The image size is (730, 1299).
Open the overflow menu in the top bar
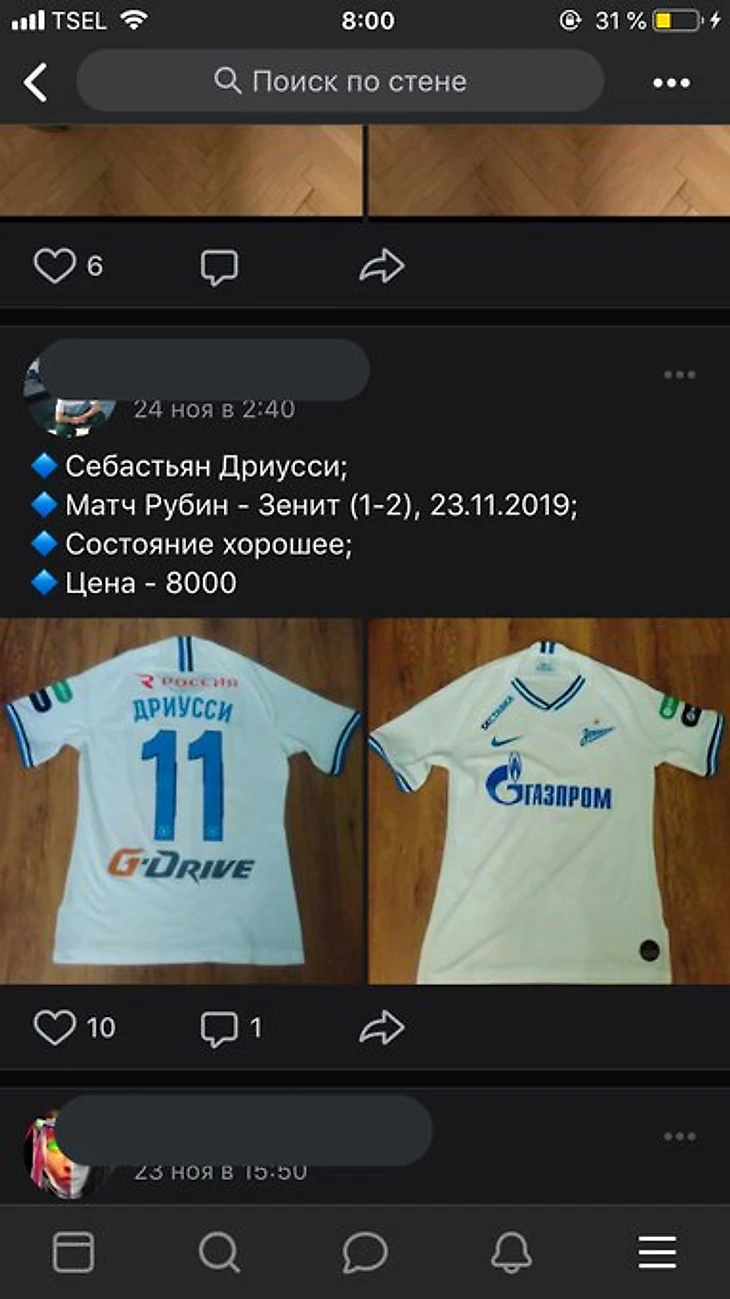click(x=671, y=83)
